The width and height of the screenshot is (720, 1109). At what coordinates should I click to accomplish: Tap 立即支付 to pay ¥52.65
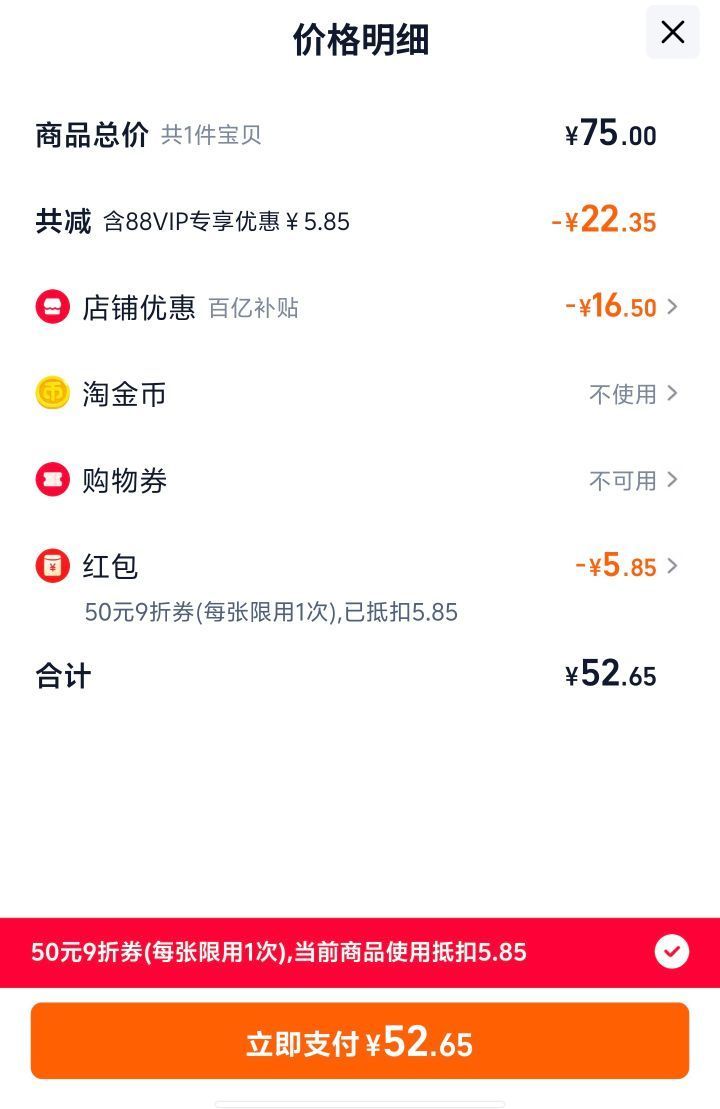[359, 1041]
